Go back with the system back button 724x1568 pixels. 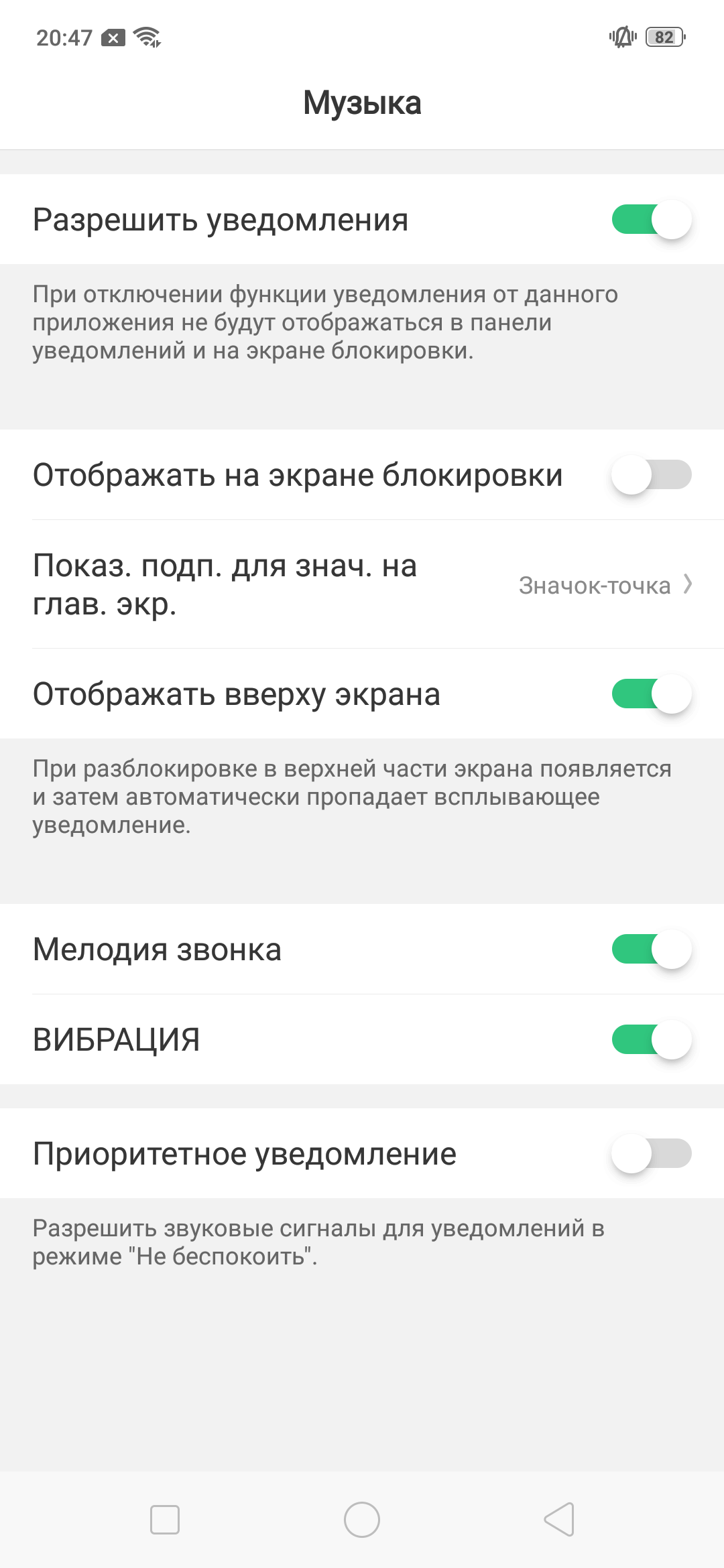[559, 1519]
